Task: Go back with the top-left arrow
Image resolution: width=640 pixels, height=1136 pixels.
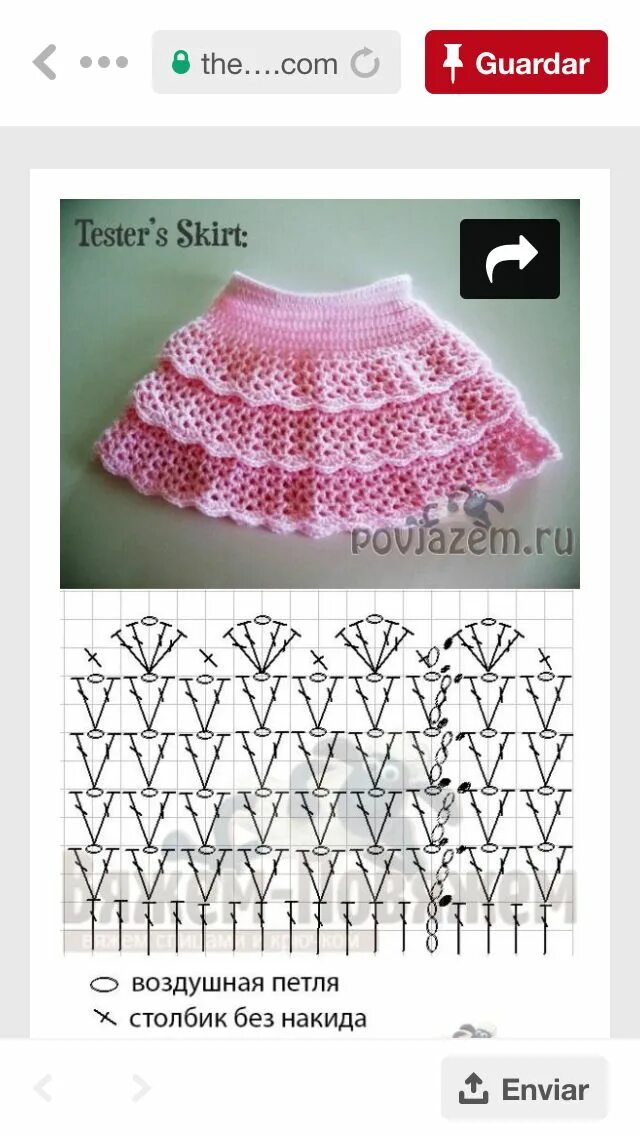Action: click(45, 62)
